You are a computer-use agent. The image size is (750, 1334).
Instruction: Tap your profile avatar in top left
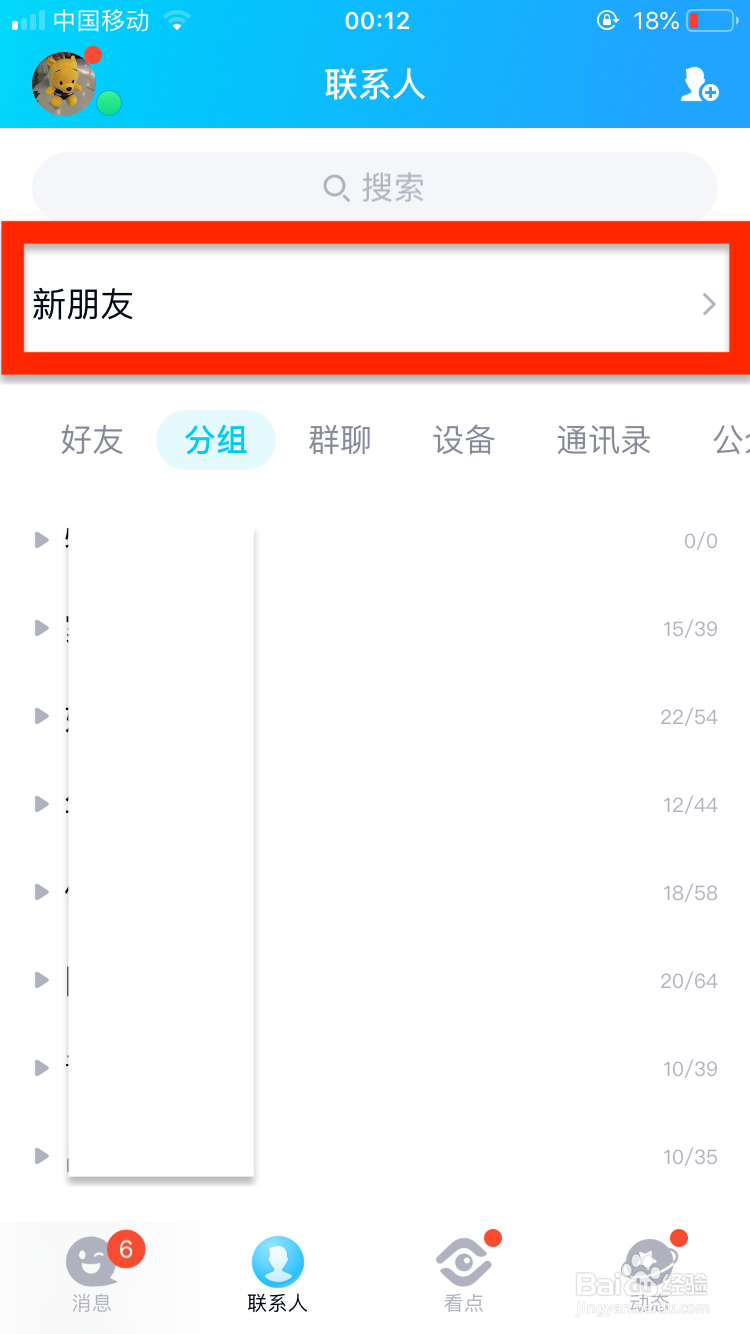tap(62, 85)
